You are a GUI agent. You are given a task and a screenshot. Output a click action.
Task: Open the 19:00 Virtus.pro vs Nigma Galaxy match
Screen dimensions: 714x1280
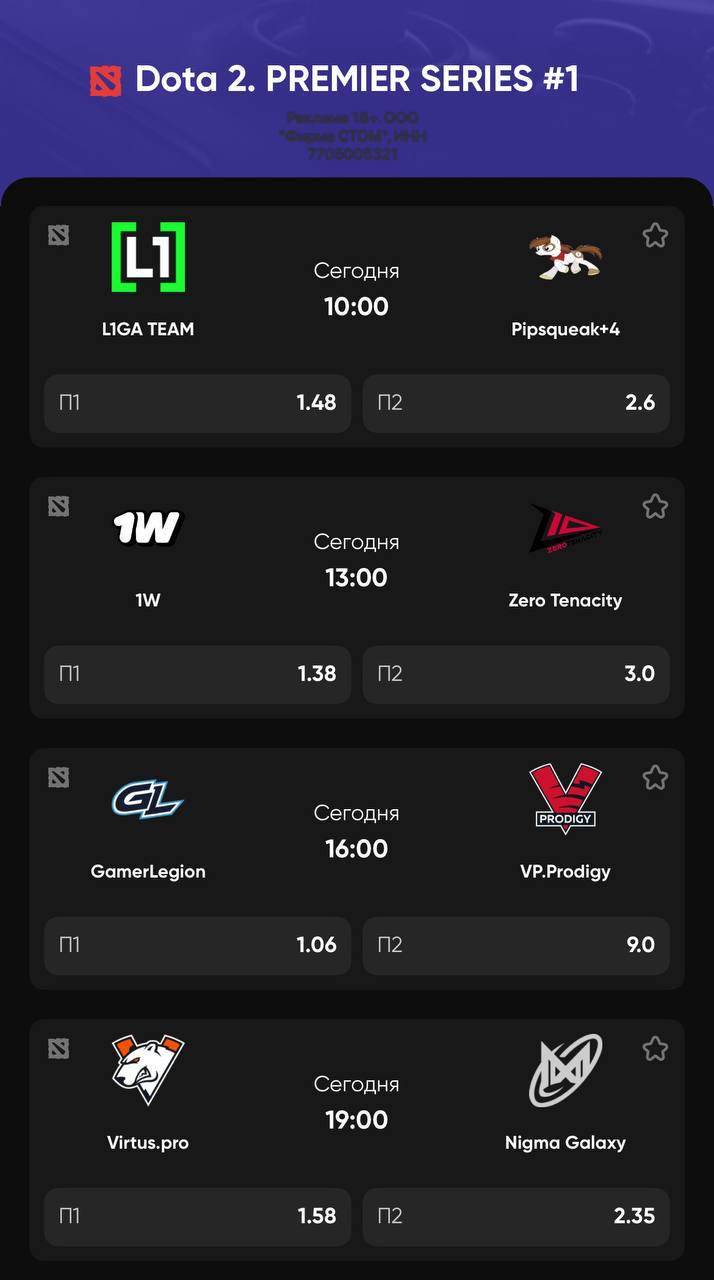click(356, 1103)
